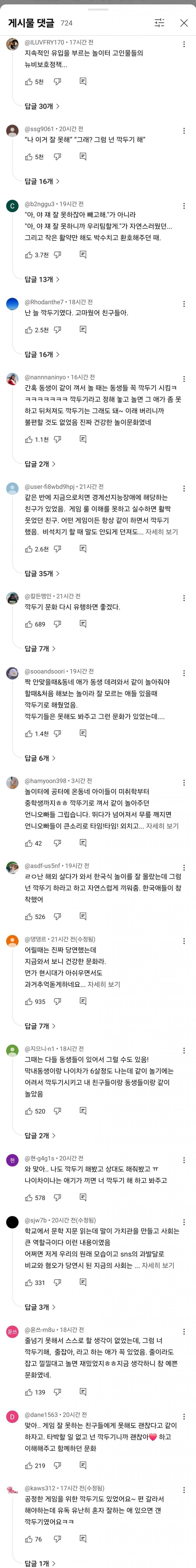Dislike the comment by @ssg9061
Screen dimensions: 196x1568
[58, 157]
